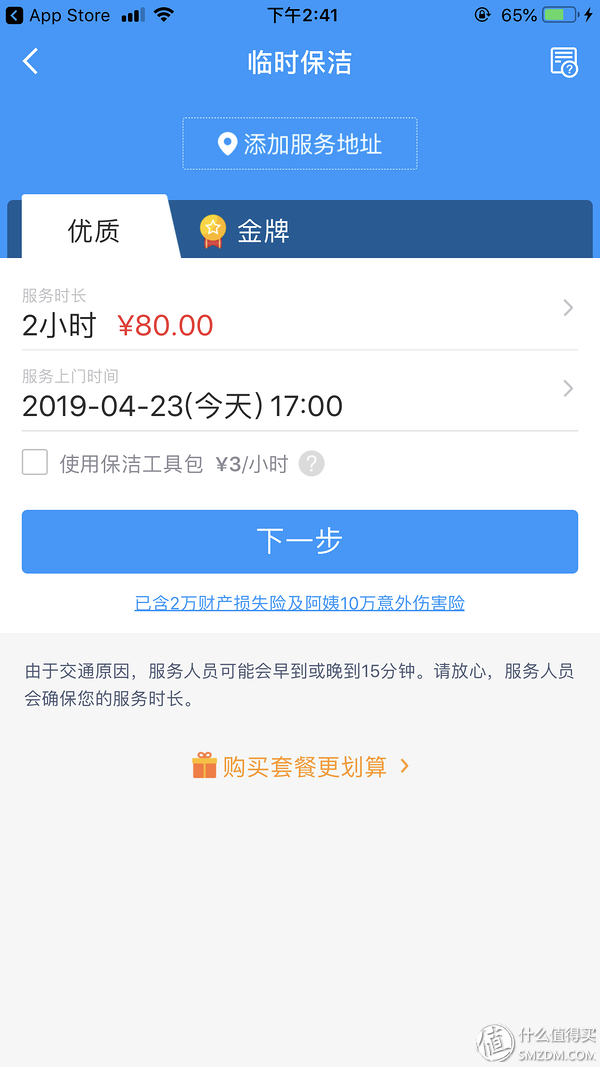Open the insurance coverage link
Viewport: 600px width, 1067px height.
[300, 603]
